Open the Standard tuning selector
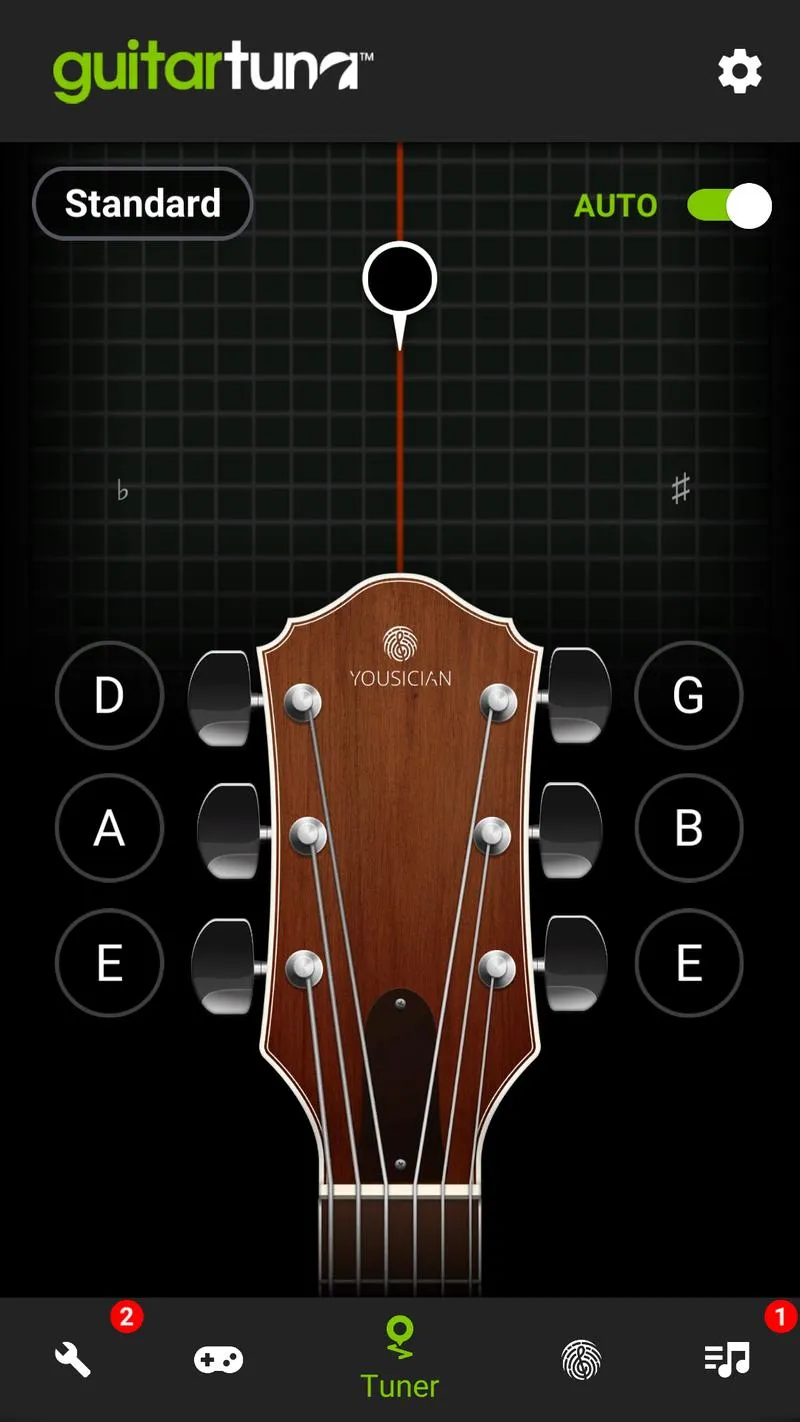This screenshot has width=800, height=1422. [x=142, y=204]
